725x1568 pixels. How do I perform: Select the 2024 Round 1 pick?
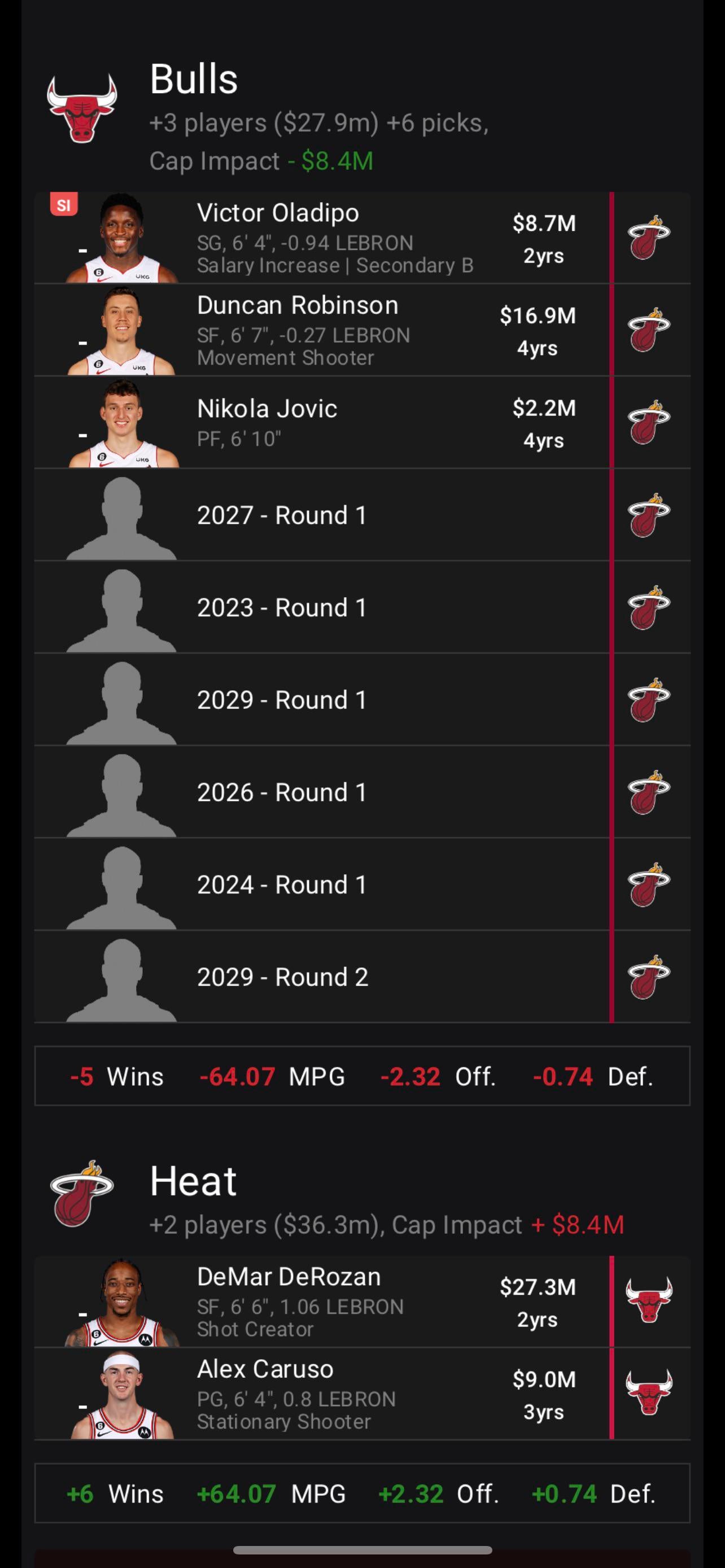coord(335,884)
